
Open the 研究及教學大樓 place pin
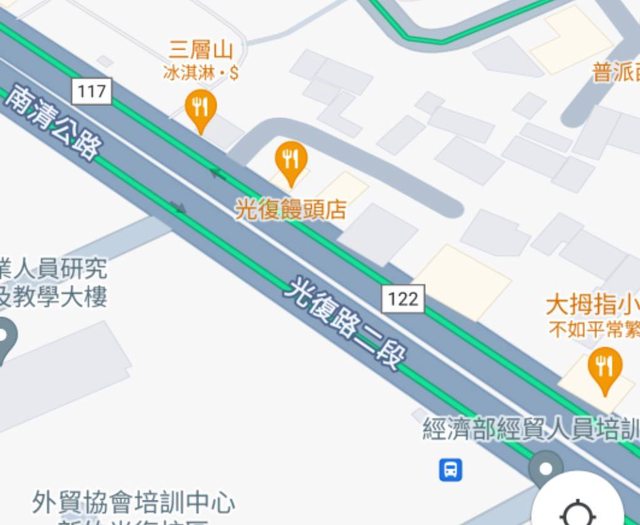(x=5, y=339)
